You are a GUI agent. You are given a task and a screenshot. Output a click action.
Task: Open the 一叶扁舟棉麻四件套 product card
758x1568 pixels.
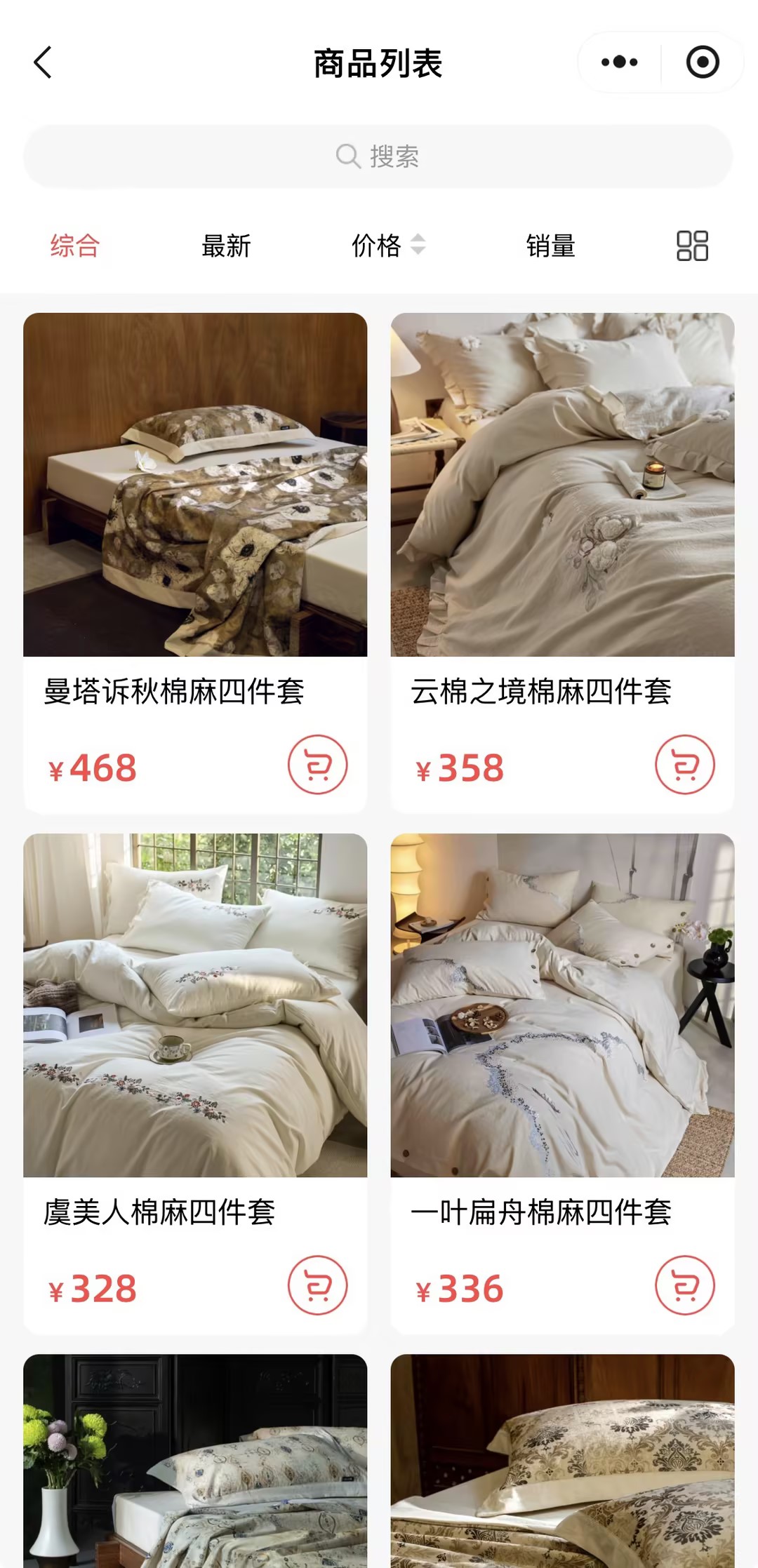click(x=562, y=1005)
